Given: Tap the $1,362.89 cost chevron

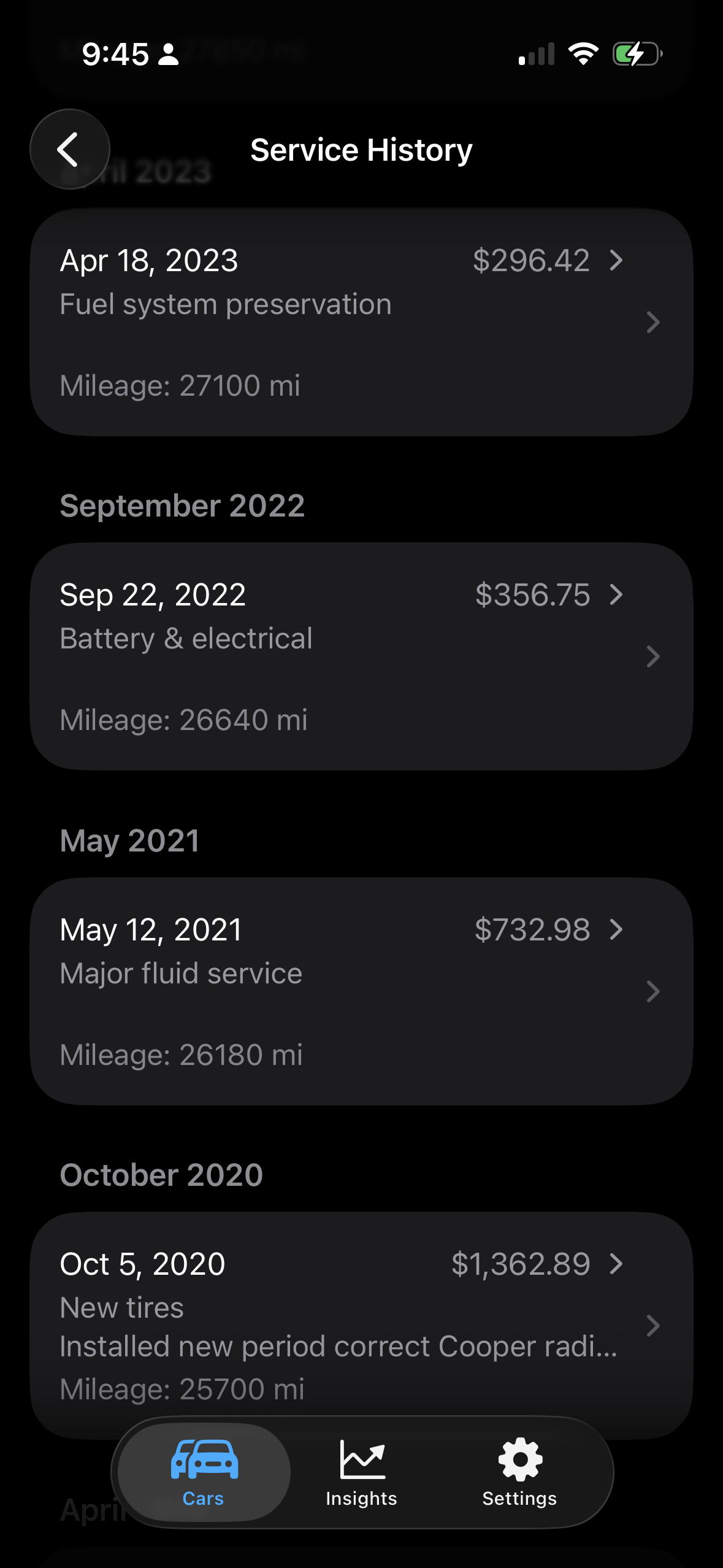Looking at the screenshot, I should (616, 1262).
